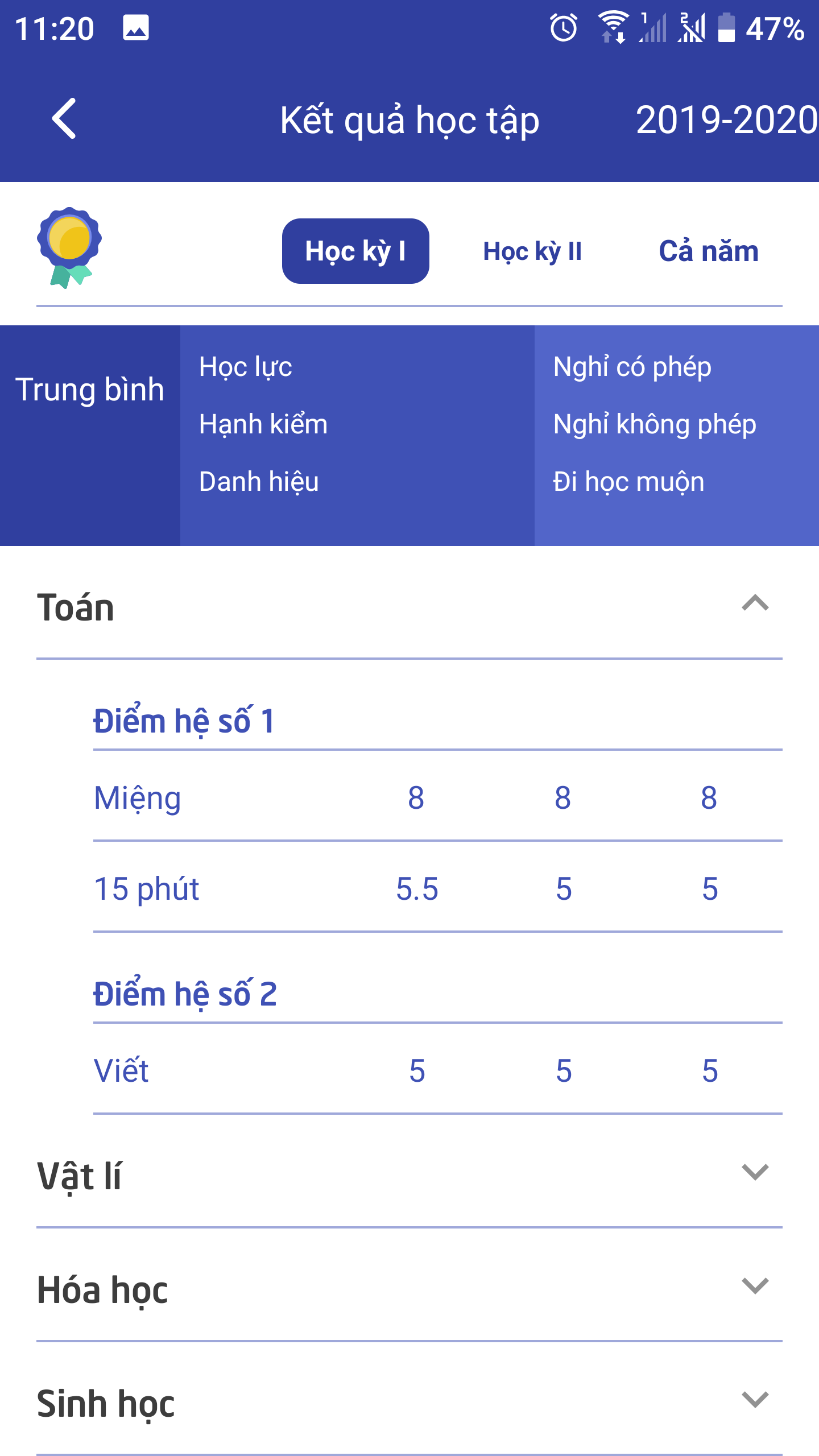819x1456 pixels.
Task: Expand the Sinh học subject section
Action: click(x=754, y=1400)
